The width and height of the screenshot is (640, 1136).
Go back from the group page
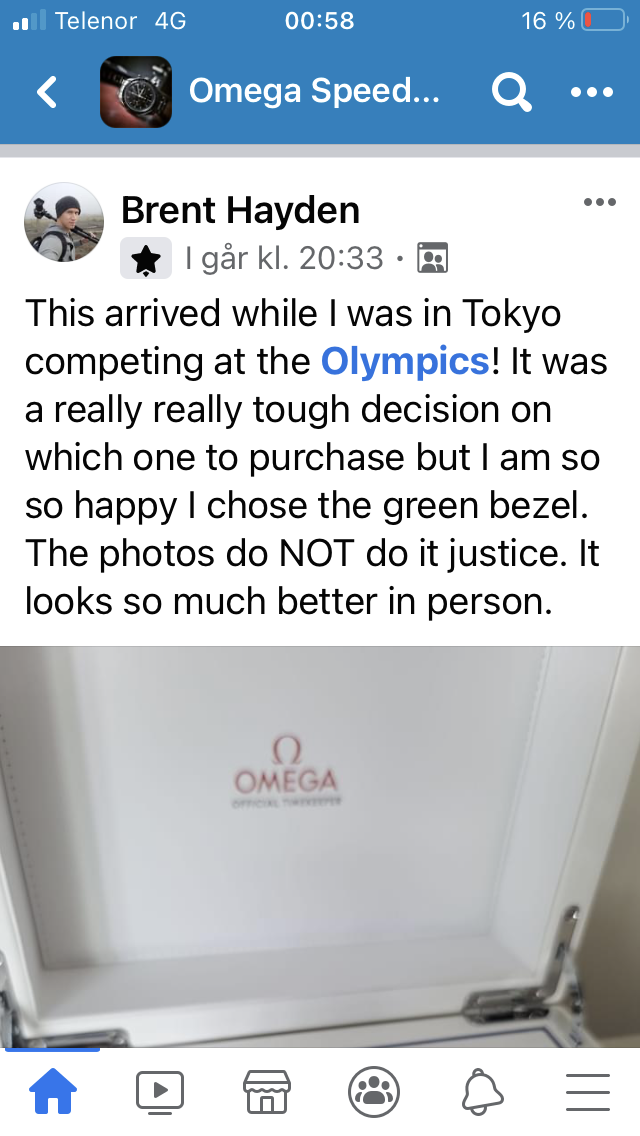tap(47, 93)
